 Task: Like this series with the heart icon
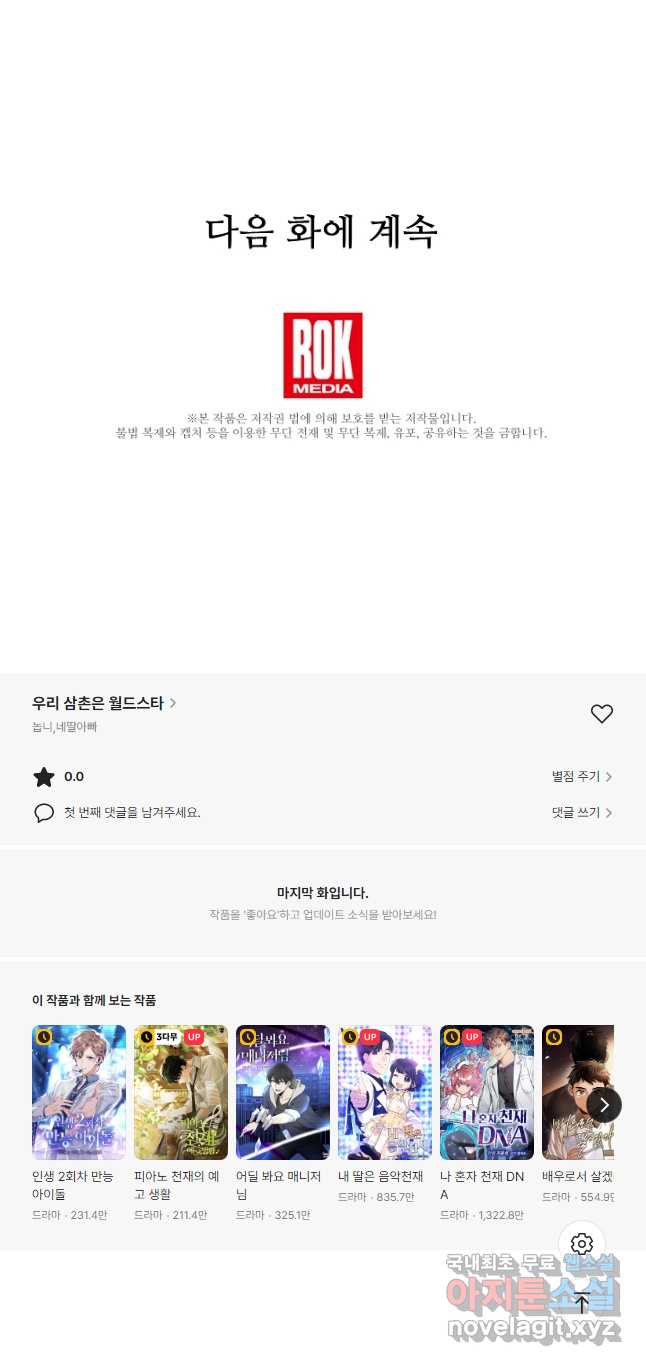pyautogui.click(x=601, y=714)
